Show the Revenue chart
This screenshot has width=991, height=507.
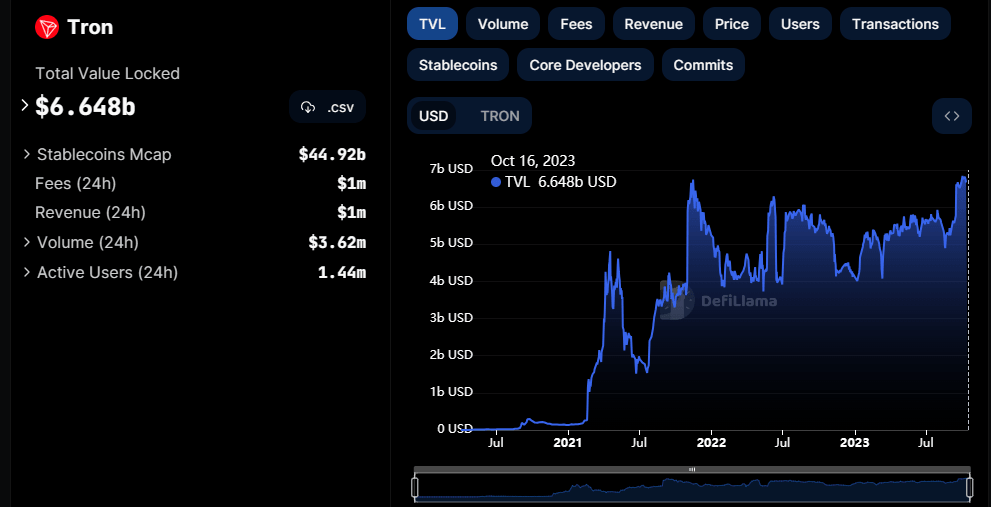click(653, 24)
